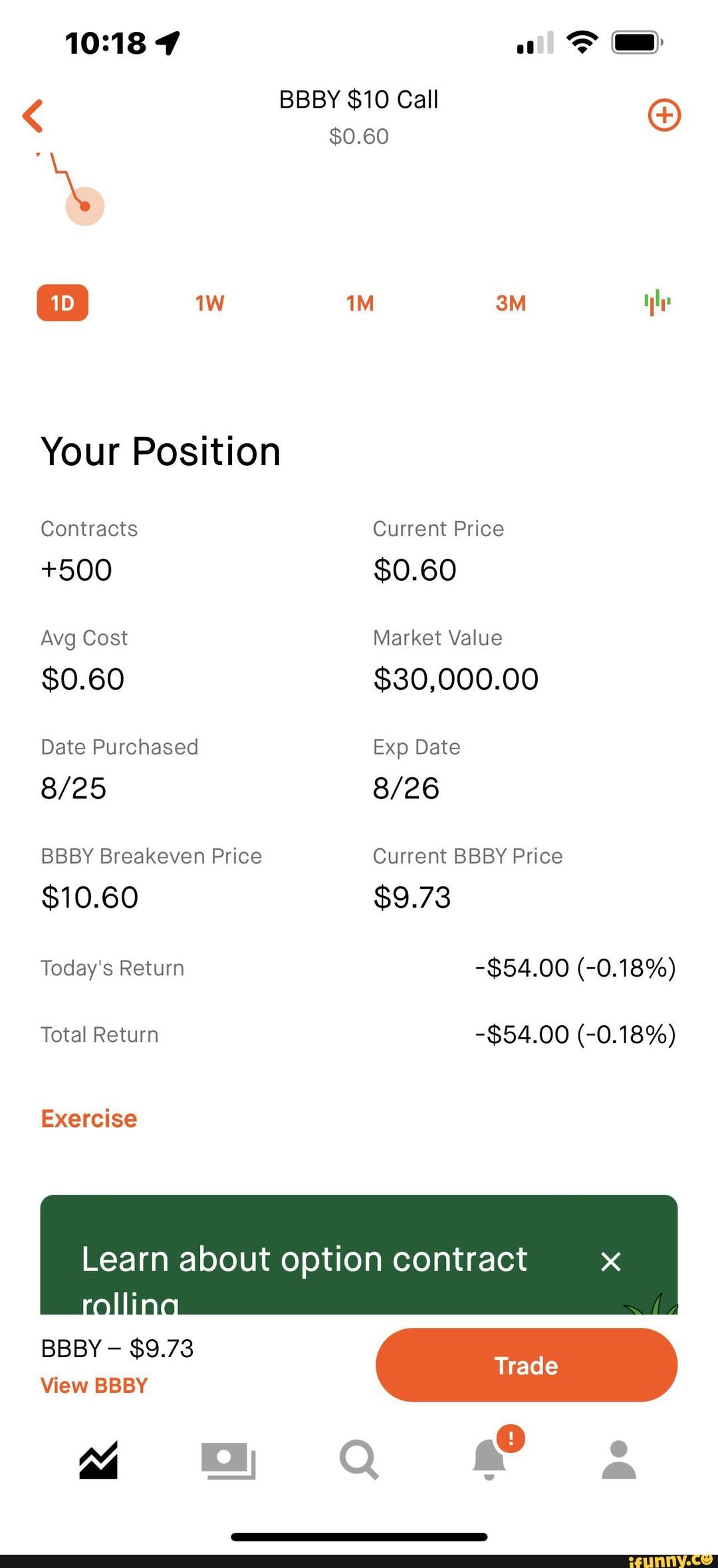Tap the BBBY $10 Call title
This screenshot has width=718, height=1568.
pos(358,99)
